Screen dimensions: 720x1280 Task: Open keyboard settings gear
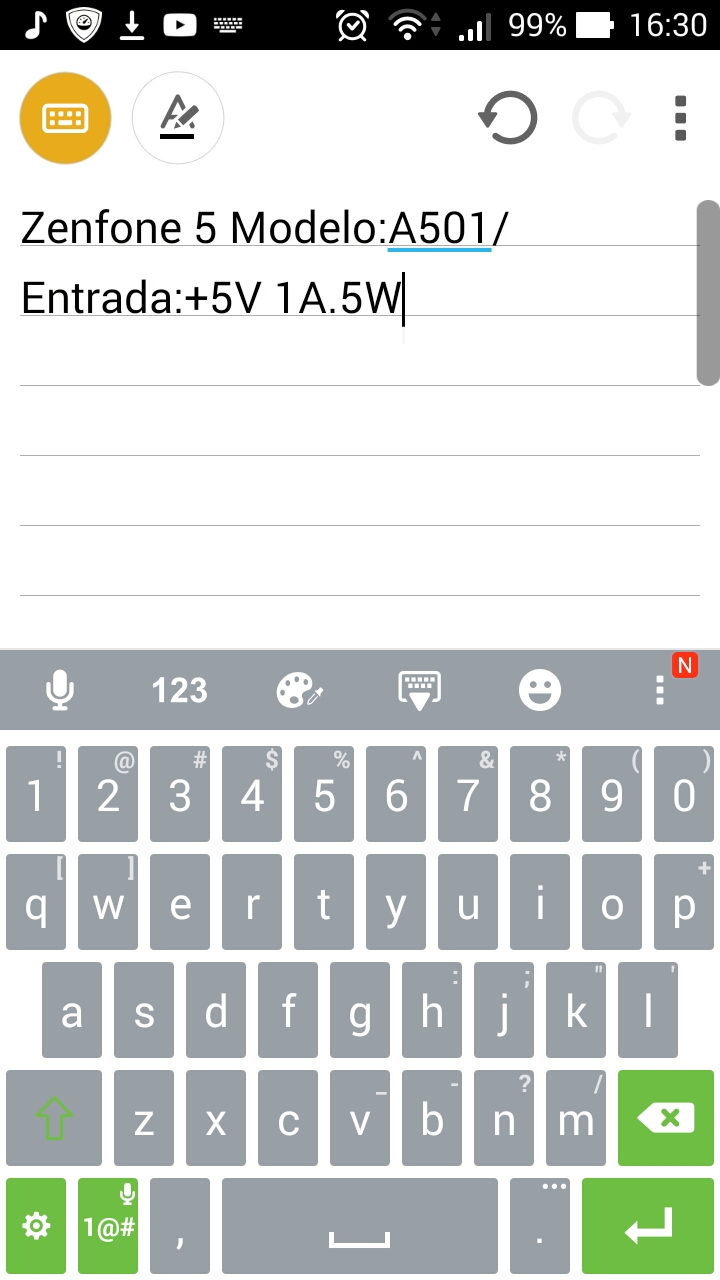pos(36,1226)
